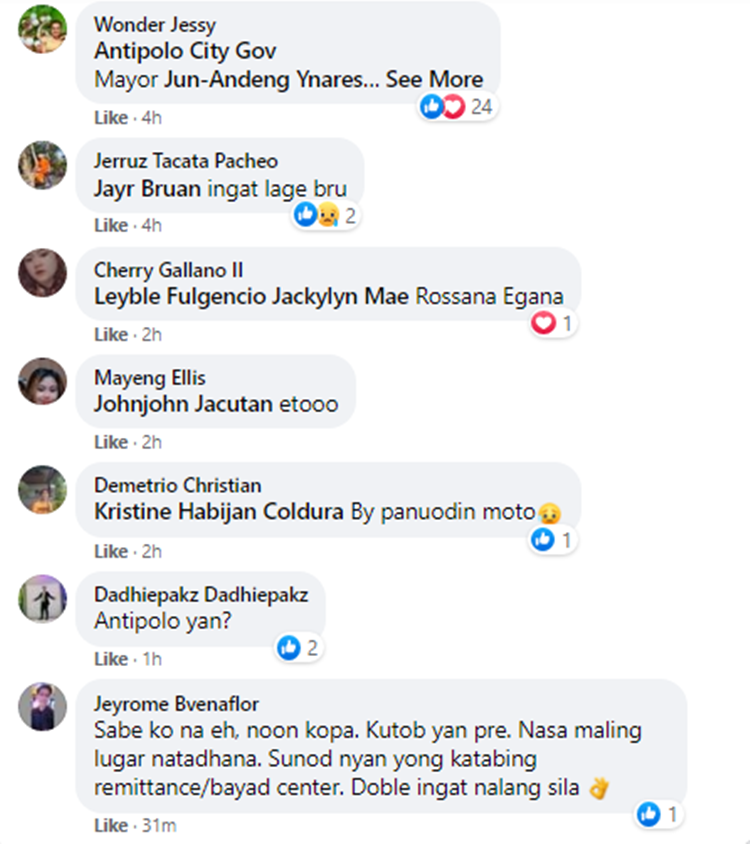Like Jerruz Tacata Pacheo's comment

tap(111, 226)
